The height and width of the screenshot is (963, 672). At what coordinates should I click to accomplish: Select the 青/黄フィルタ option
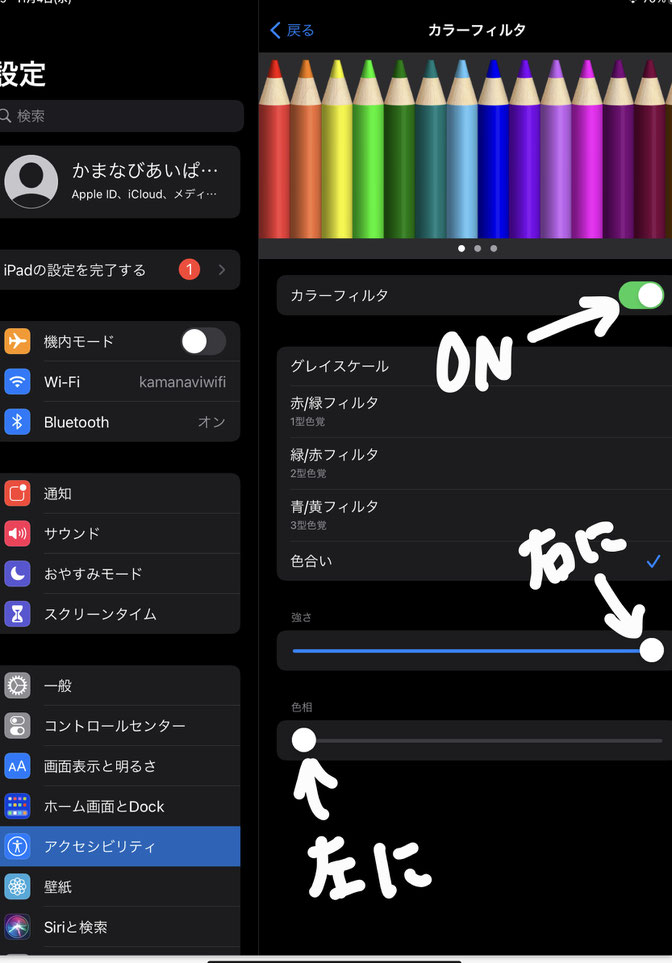click(335, 512)
